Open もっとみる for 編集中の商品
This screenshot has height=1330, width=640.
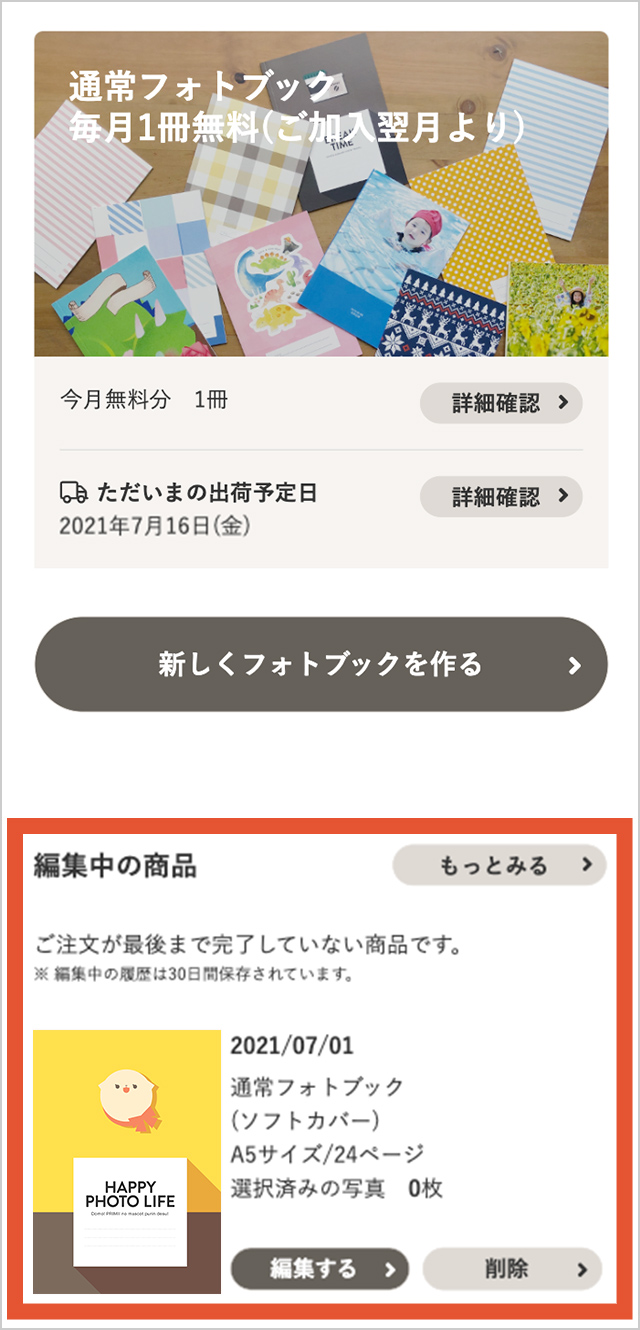pyautogui.click(x=499, y=865)
